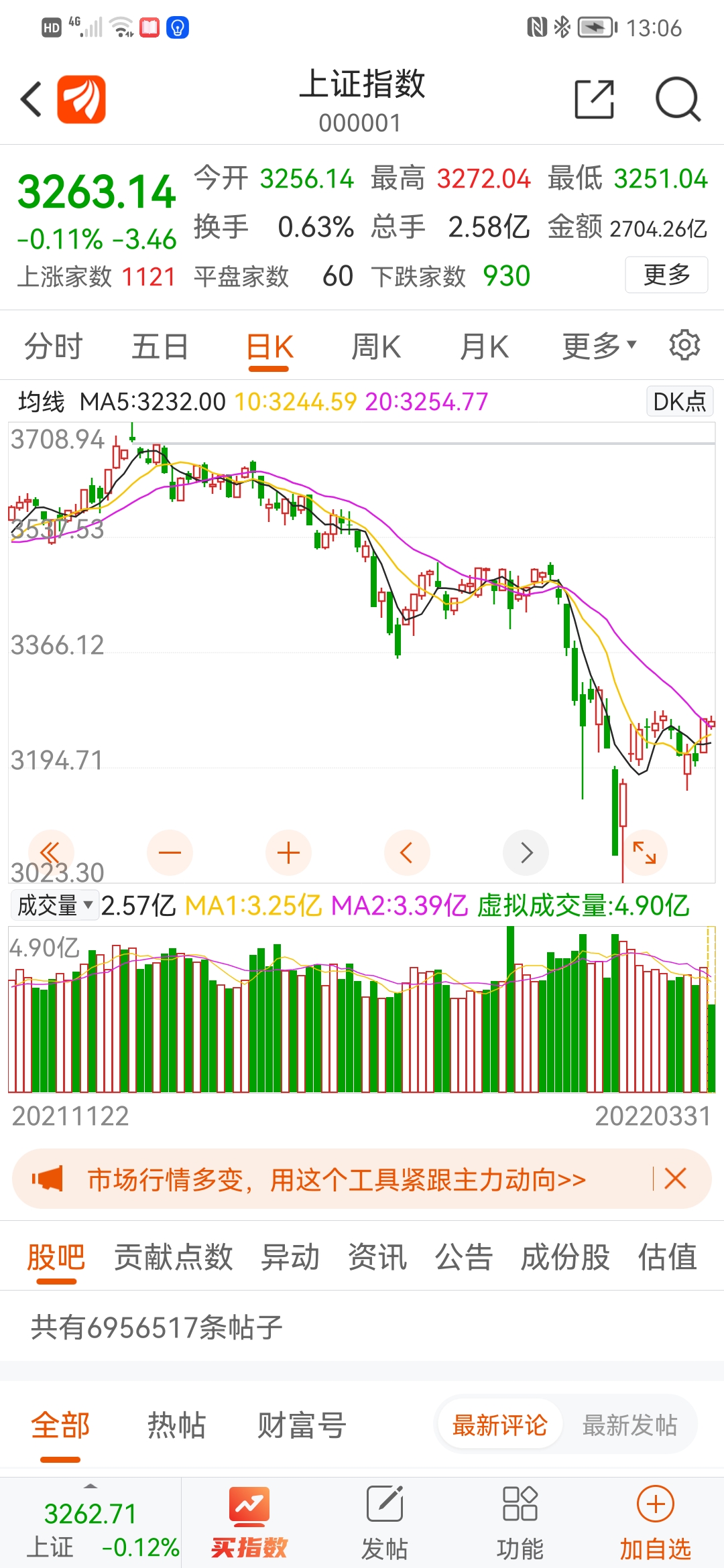The image size is (724, 1568).
Task: Switch to the 资讯 tab
Action: click(377, 1257)
